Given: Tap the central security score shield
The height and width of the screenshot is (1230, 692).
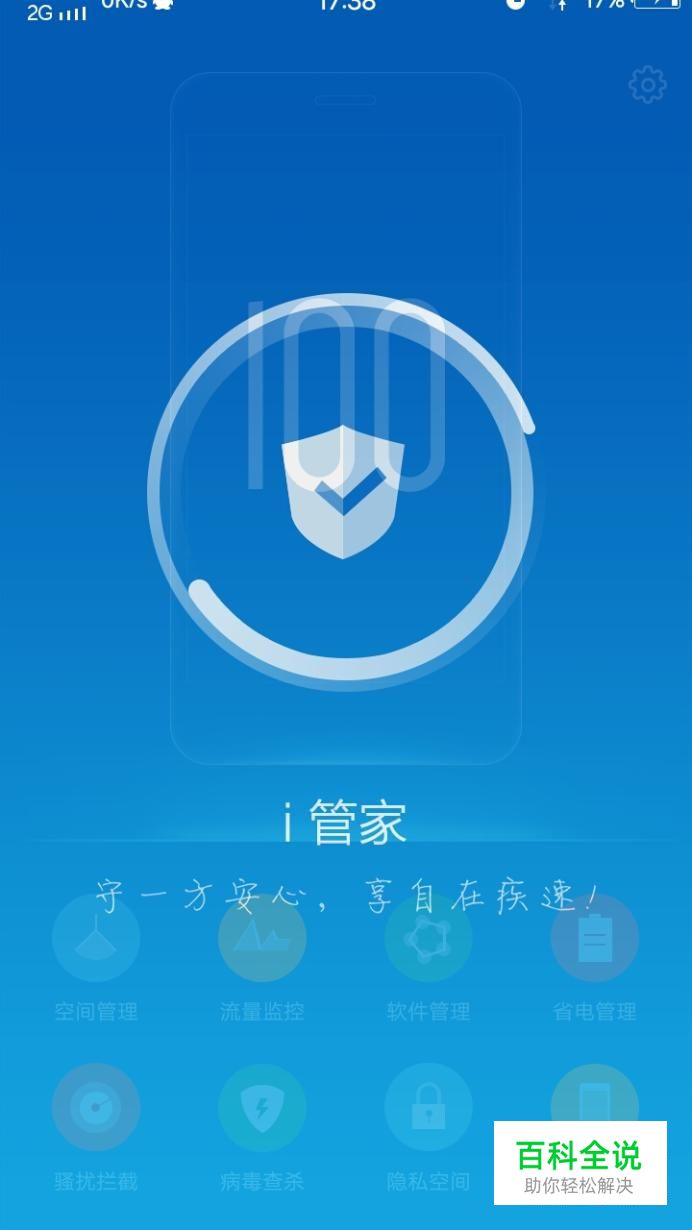Looking at the screenshot, I should 343,492.
